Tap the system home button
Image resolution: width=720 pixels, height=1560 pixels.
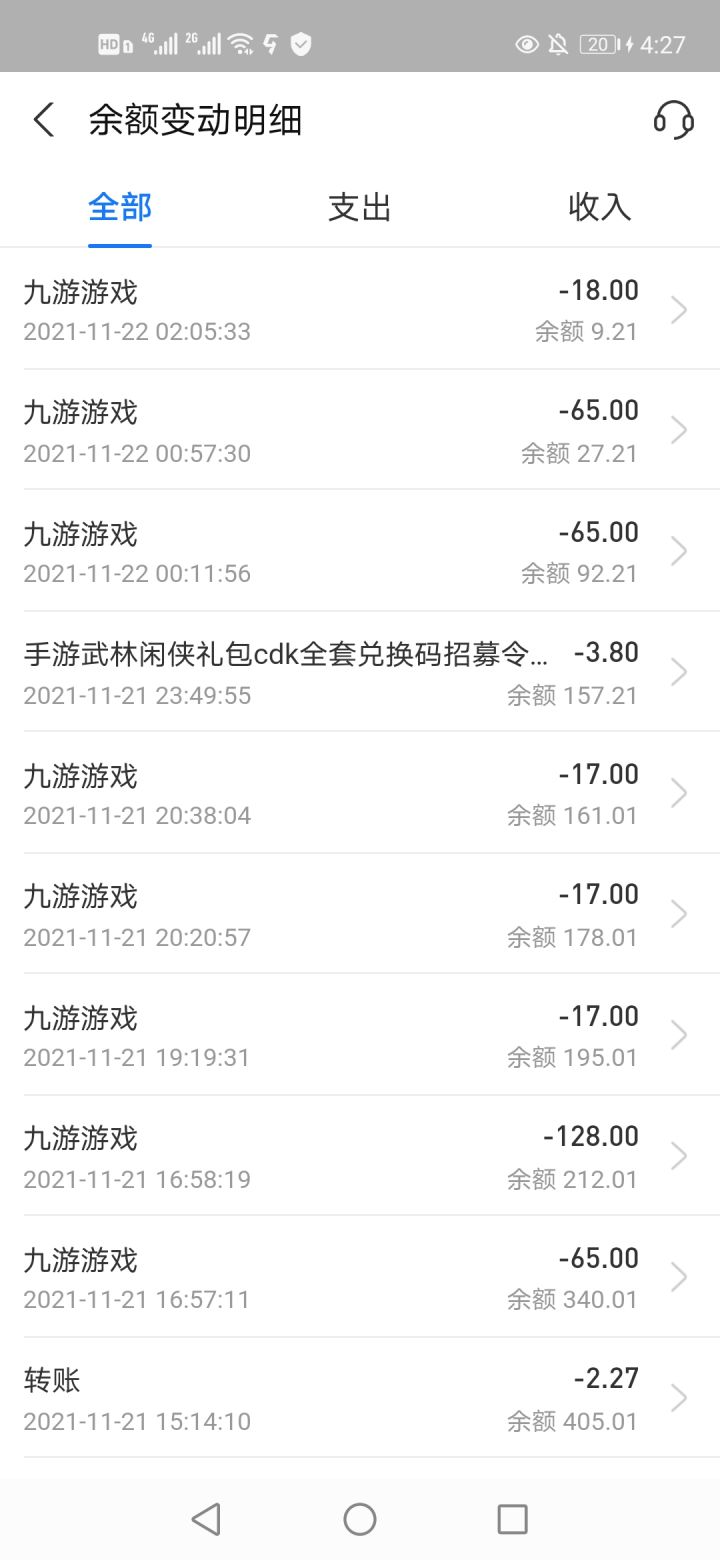360,1520
